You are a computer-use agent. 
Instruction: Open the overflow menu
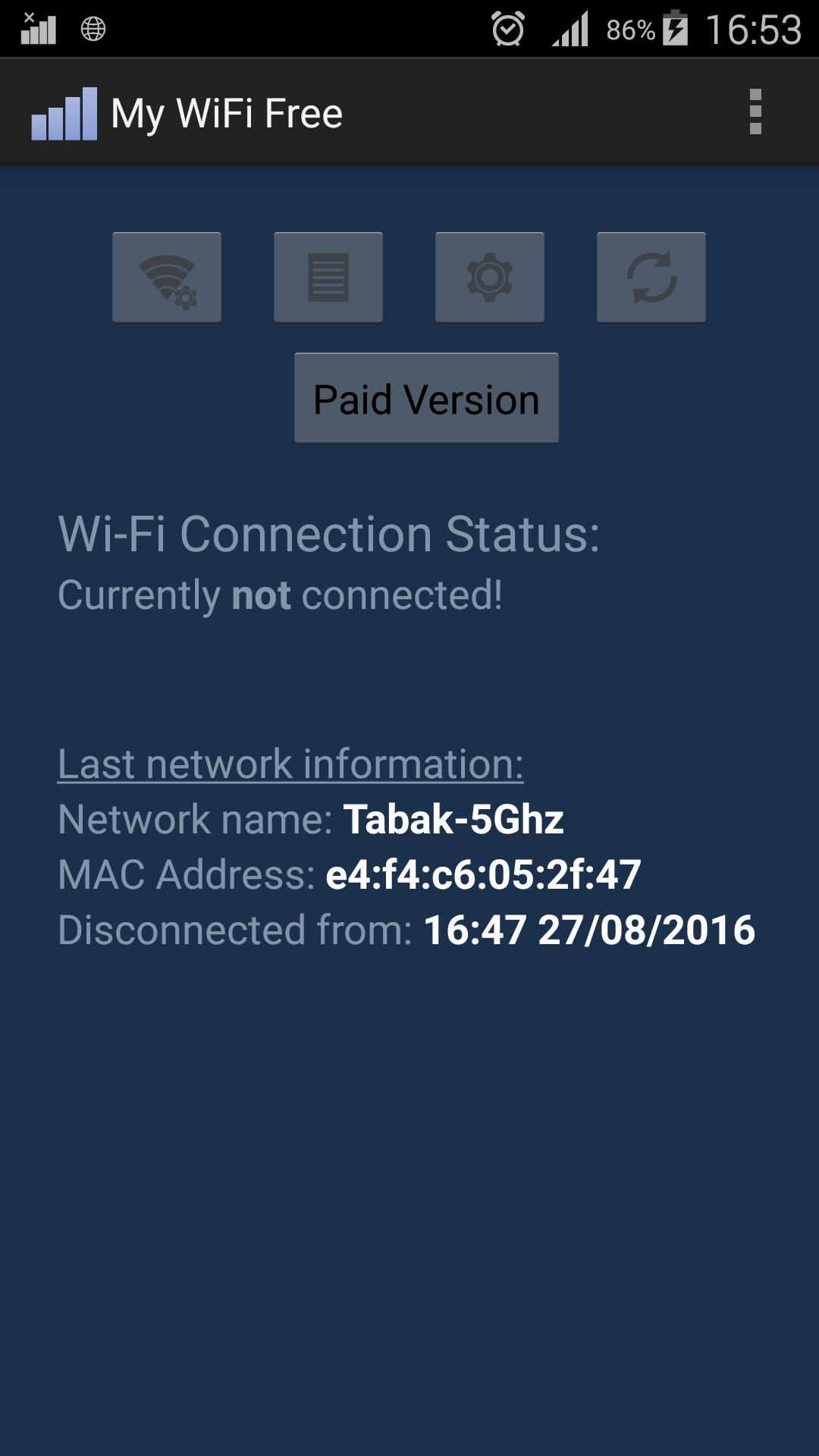point(755,112)
